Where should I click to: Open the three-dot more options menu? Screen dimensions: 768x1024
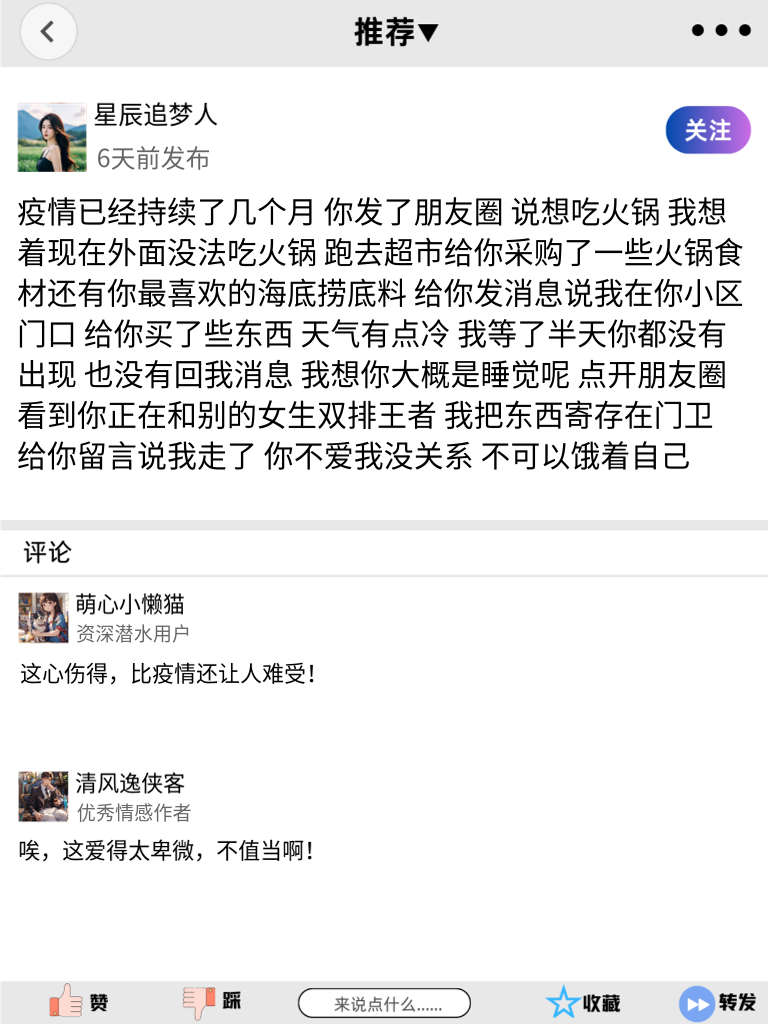click(719, 31)
